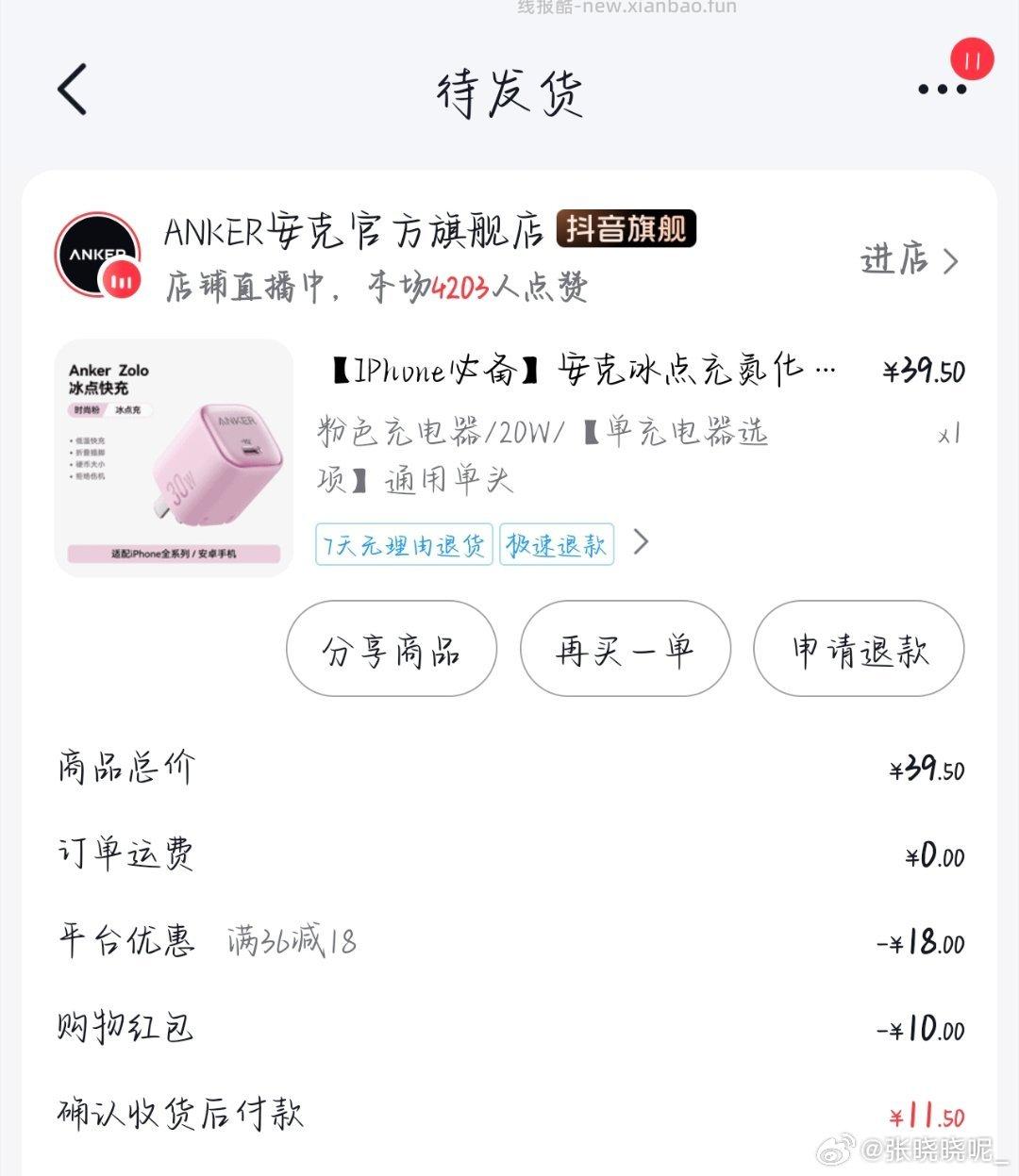
Task: Tap 分享商品 to share the product
Action: pyautogui.click(x=392, y=650)
